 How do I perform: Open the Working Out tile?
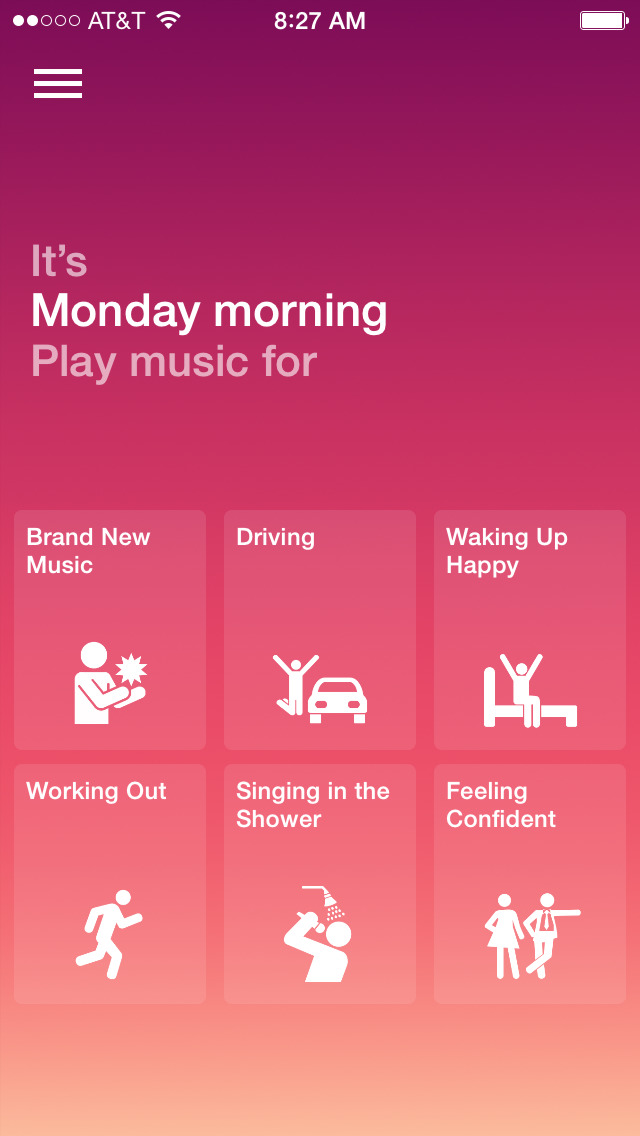pos(110,884)
